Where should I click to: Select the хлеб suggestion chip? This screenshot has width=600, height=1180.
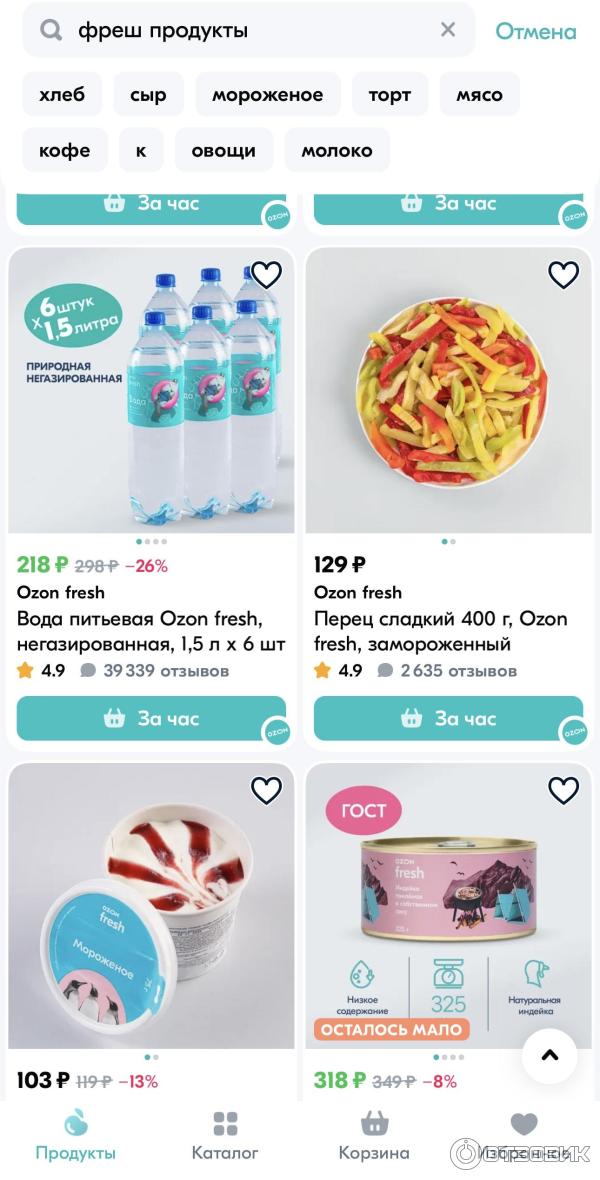[x=62, y=95]
